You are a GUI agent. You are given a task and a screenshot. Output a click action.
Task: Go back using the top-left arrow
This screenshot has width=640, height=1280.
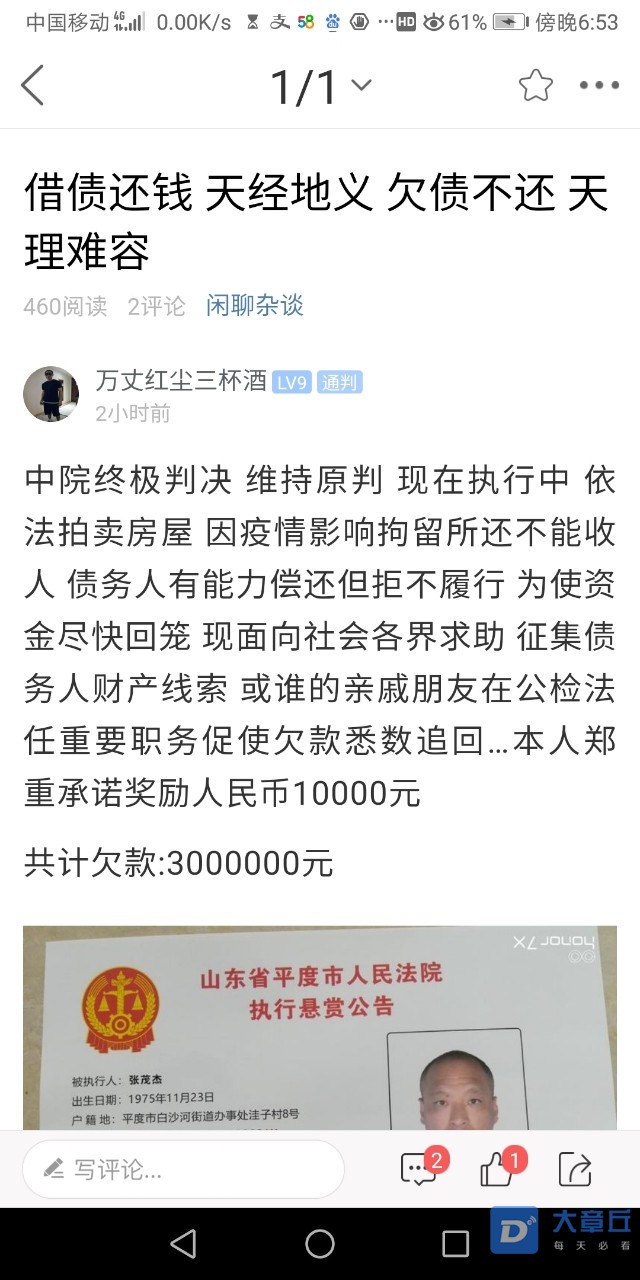click(33, 86)
